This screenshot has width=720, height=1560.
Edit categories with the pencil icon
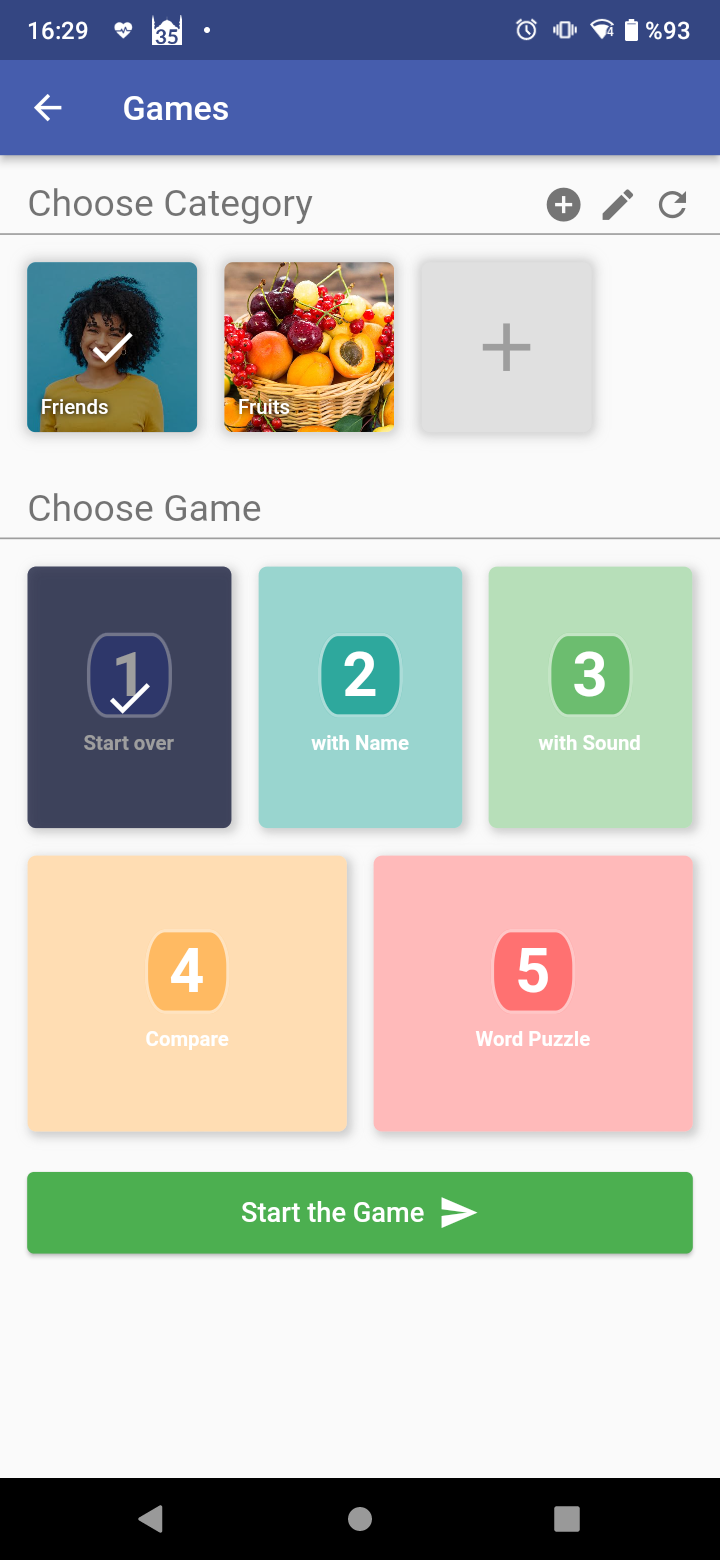tap(618, 205)
